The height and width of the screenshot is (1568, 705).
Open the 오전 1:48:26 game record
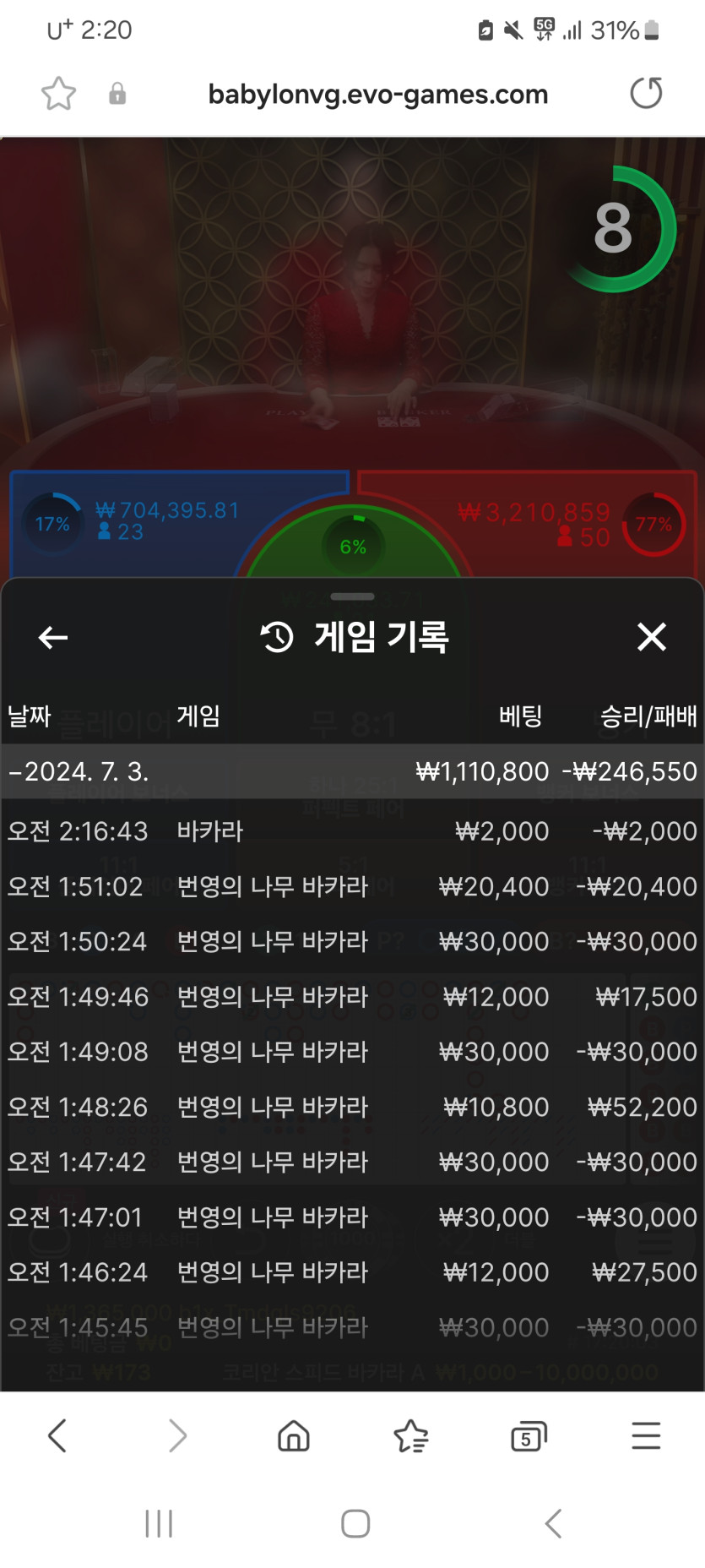[x=352, y=1107]
